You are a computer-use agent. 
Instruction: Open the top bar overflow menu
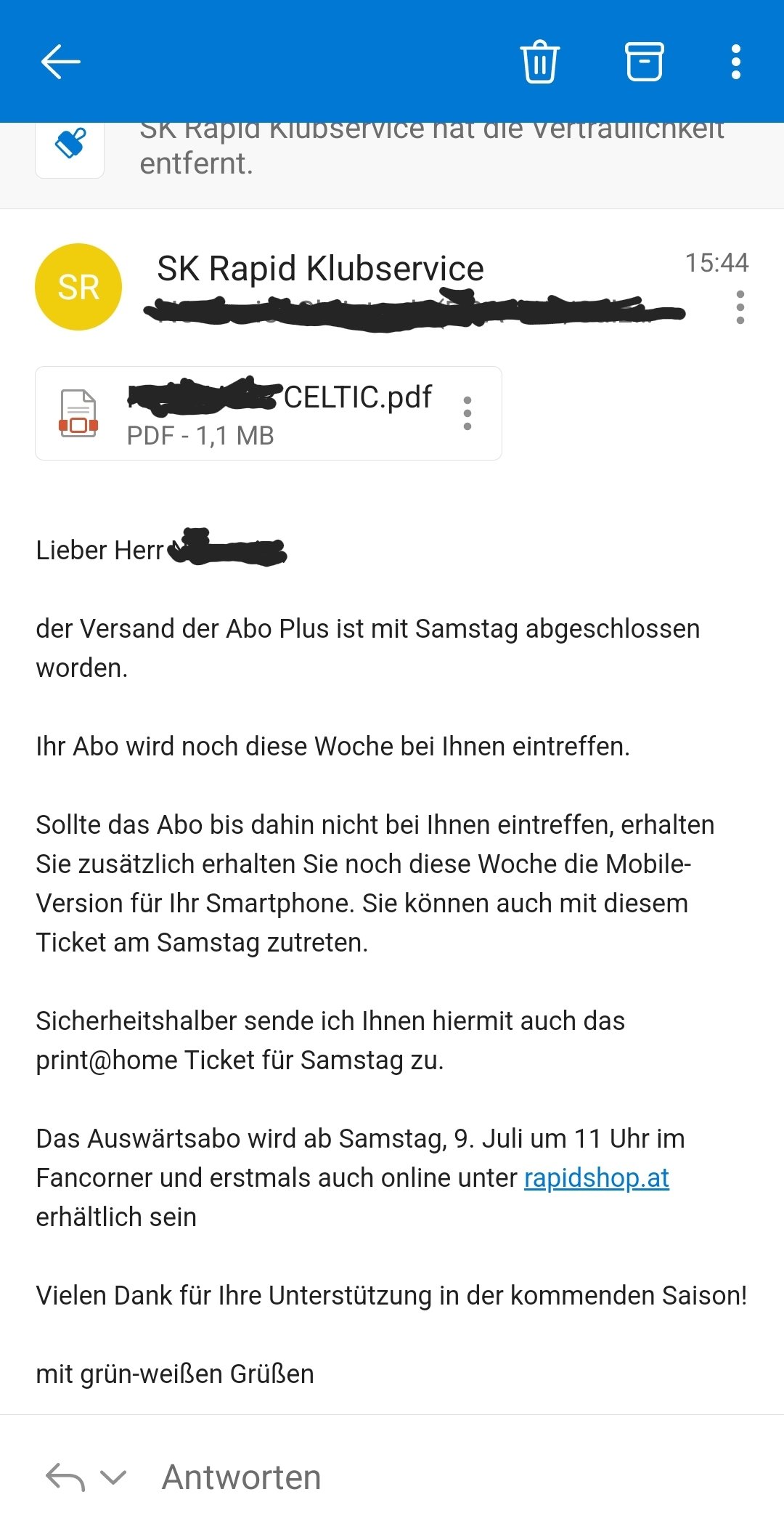[x=736, y=62]
